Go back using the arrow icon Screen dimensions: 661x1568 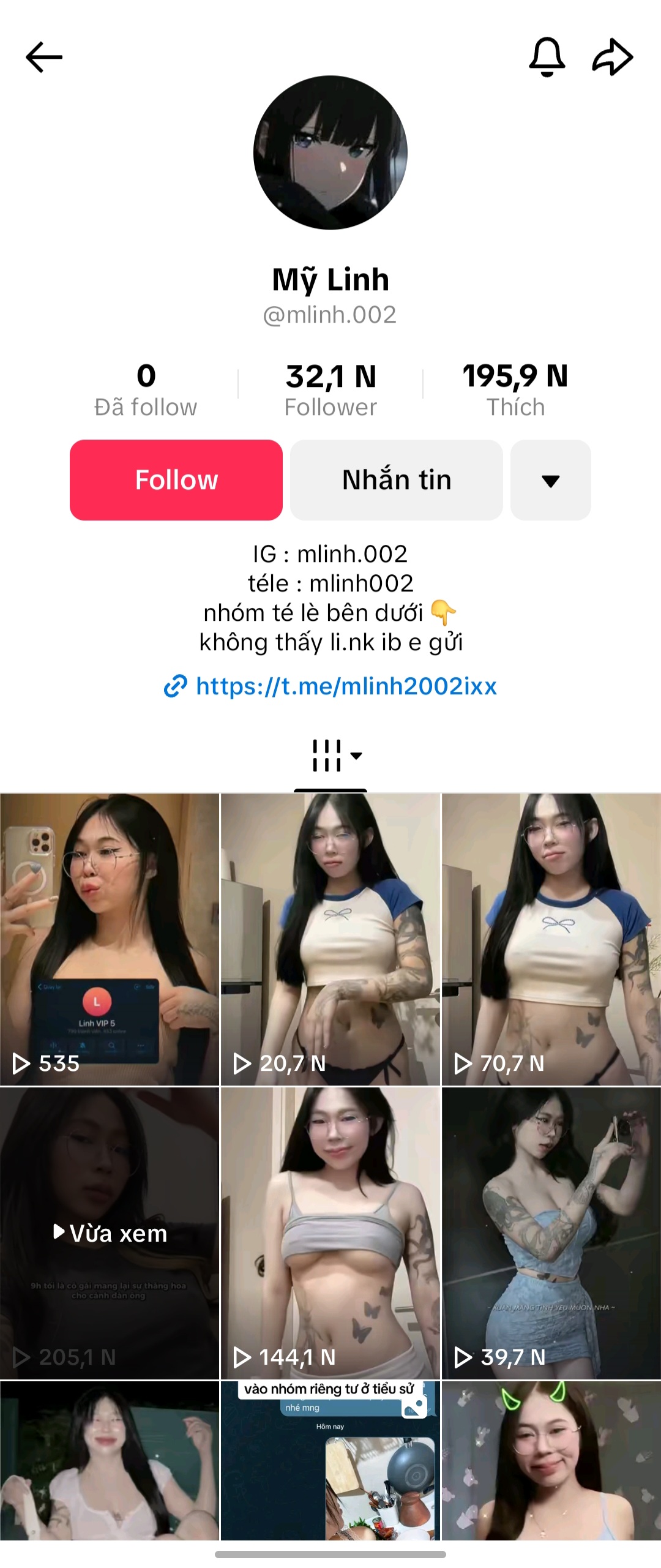pyautogui.click(x=44, y=58)
